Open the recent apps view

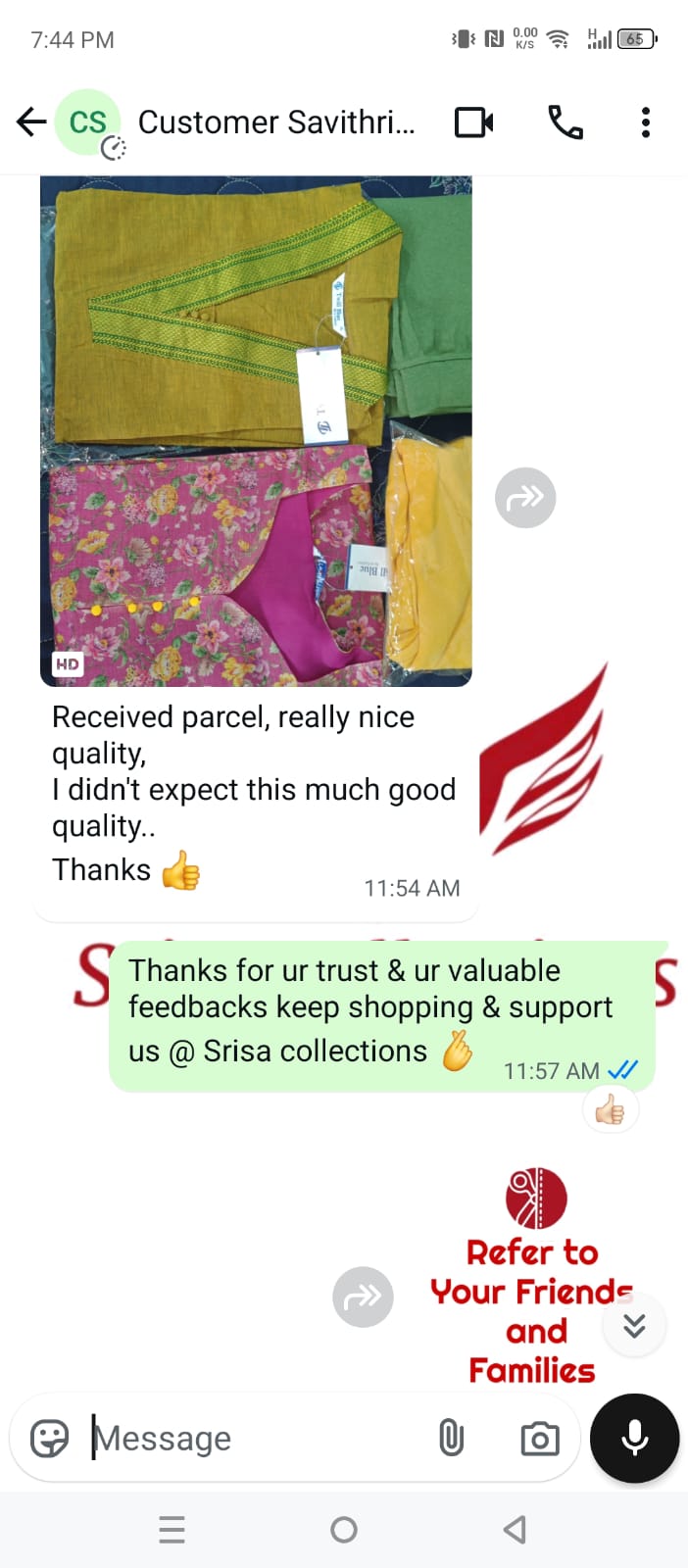172,1530
